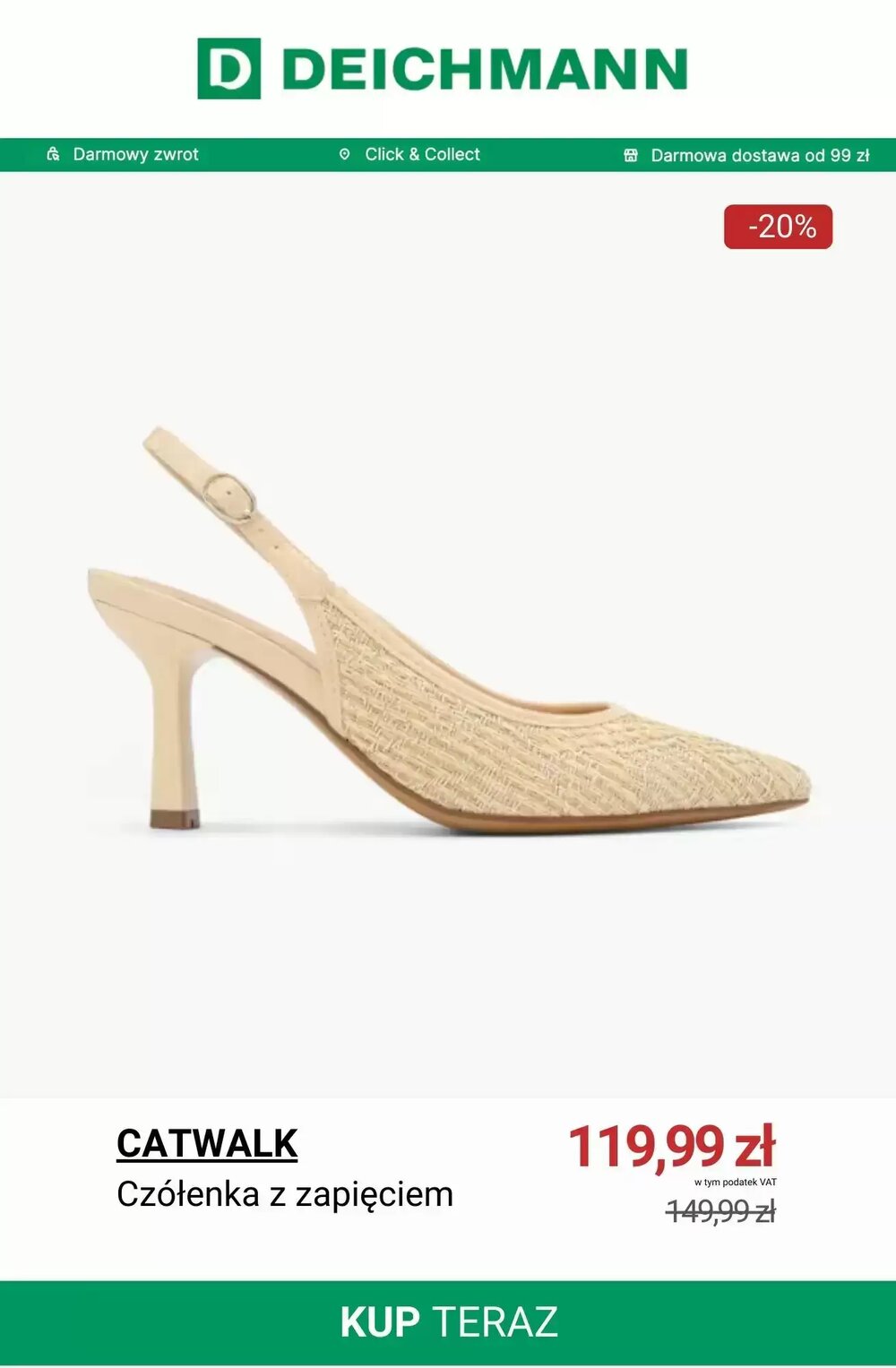
Task: Click the product name Czółenka z zapięciem
Action: (283, 1195)
